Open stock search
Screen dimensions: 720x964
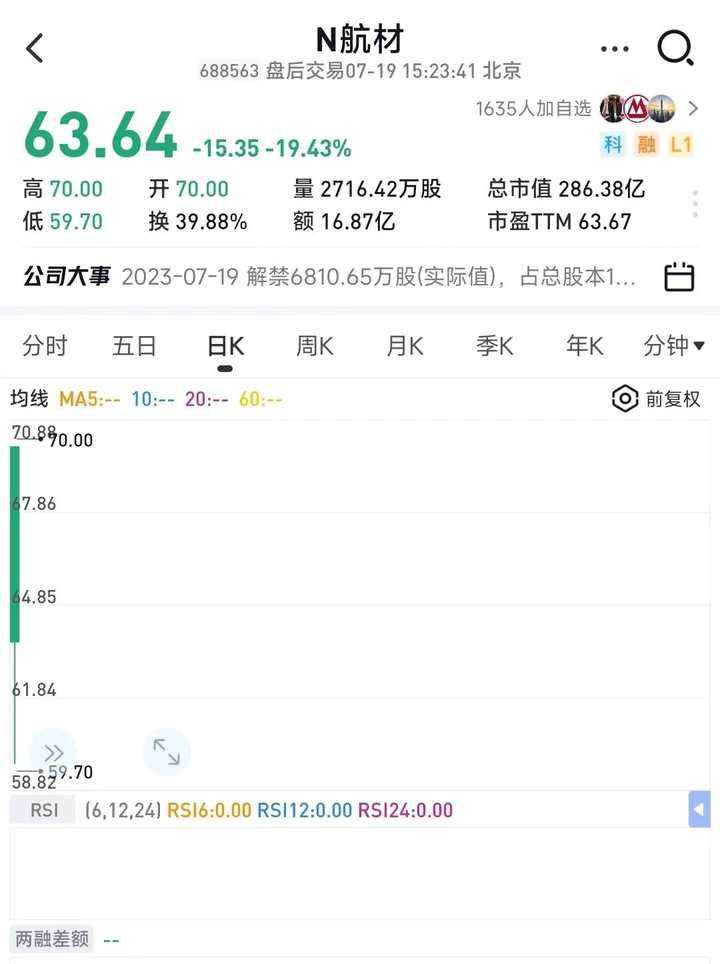[x=675, y=47]
